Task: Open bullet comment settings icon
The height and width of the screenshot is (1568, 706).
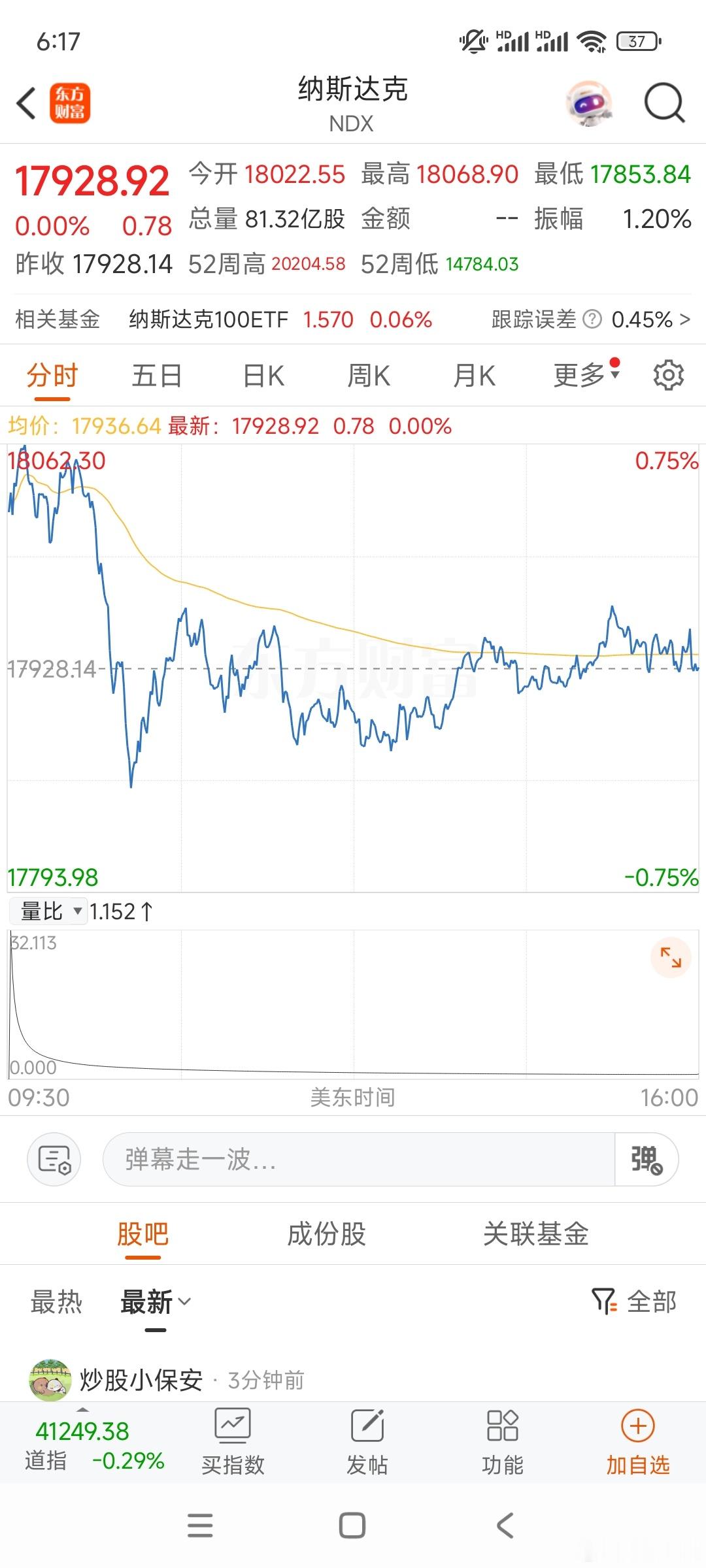Action: tap(54, 1160)
